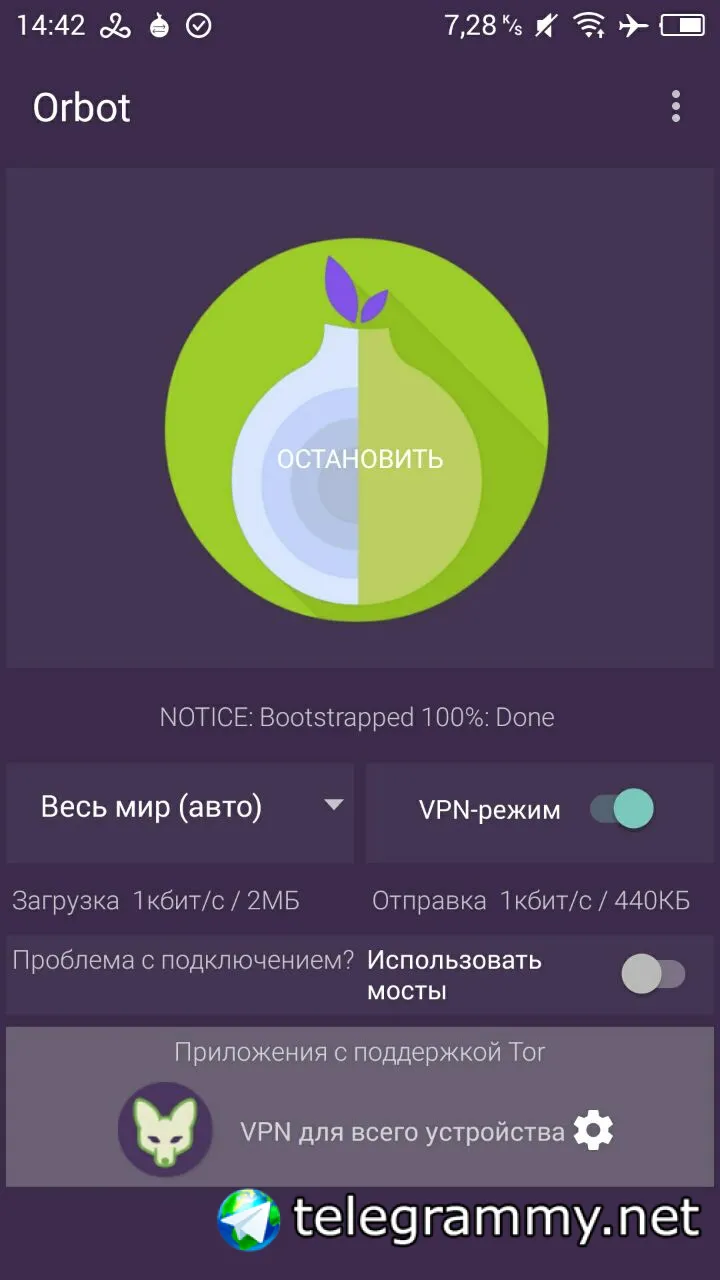This screenshot has height=1280, width=720.
Task: Open VPN для всего устройства settings gear
Action: [x=593, y=1131]
